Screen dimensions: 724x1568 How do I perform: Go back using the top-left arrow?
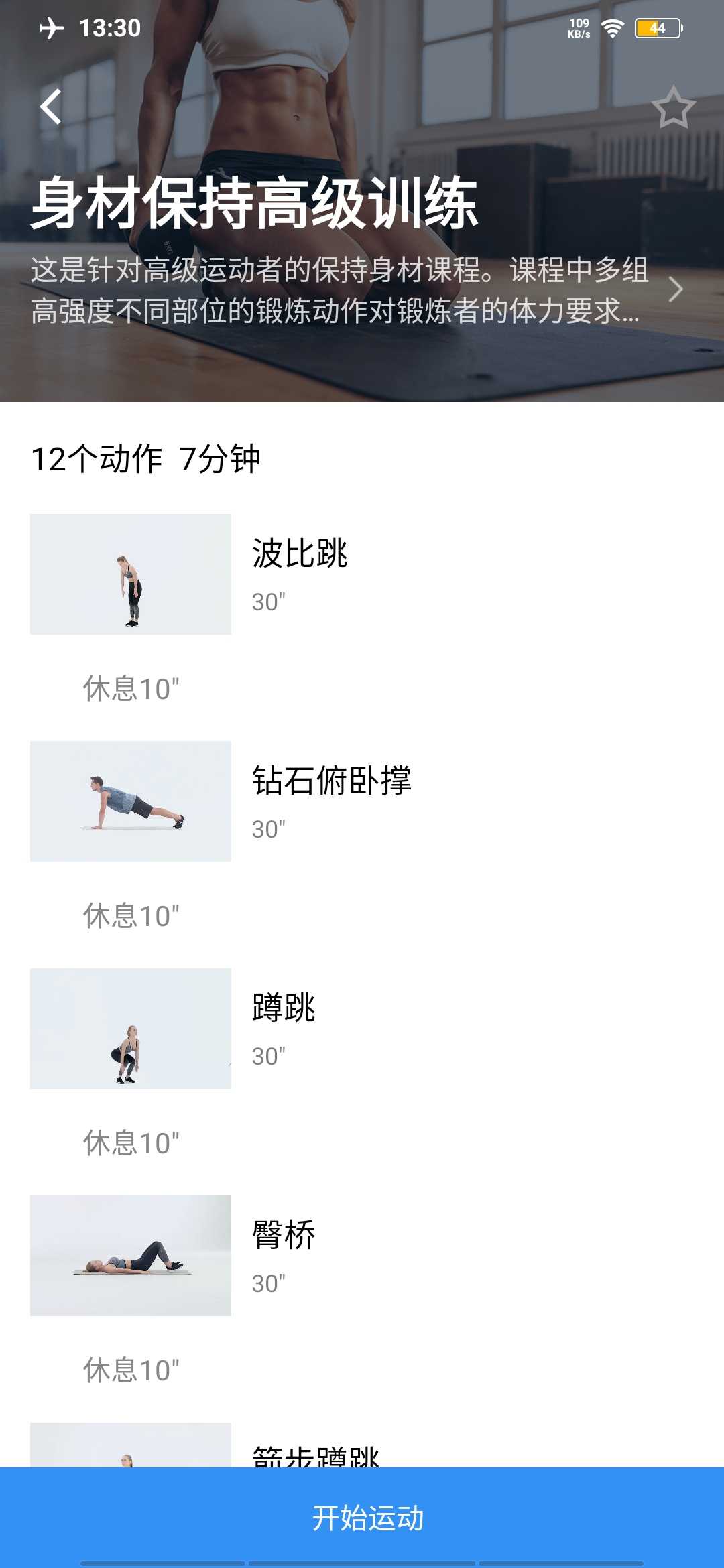click(x=51, y=107)
